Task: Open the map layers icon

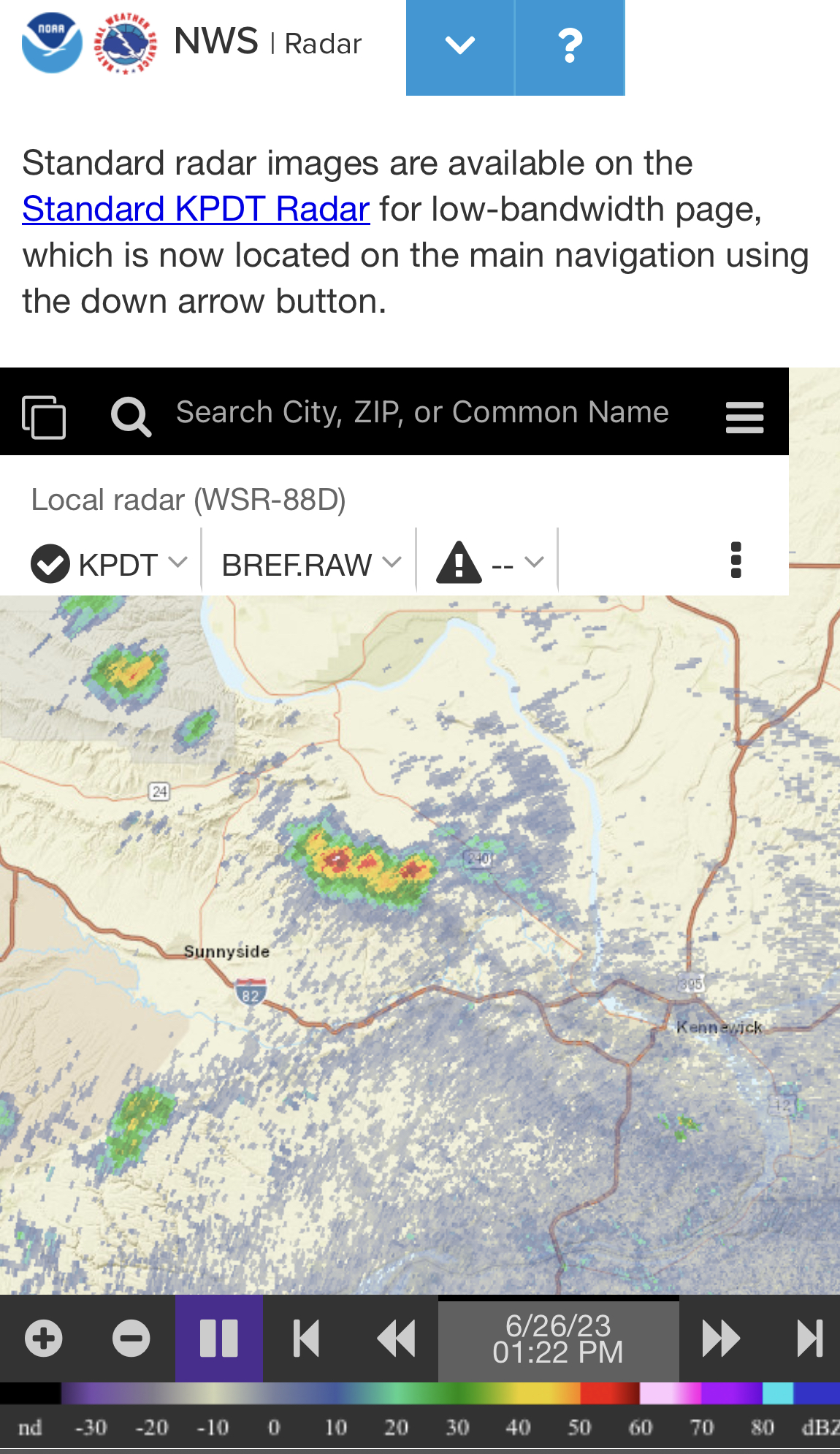Action: point(44,417)
